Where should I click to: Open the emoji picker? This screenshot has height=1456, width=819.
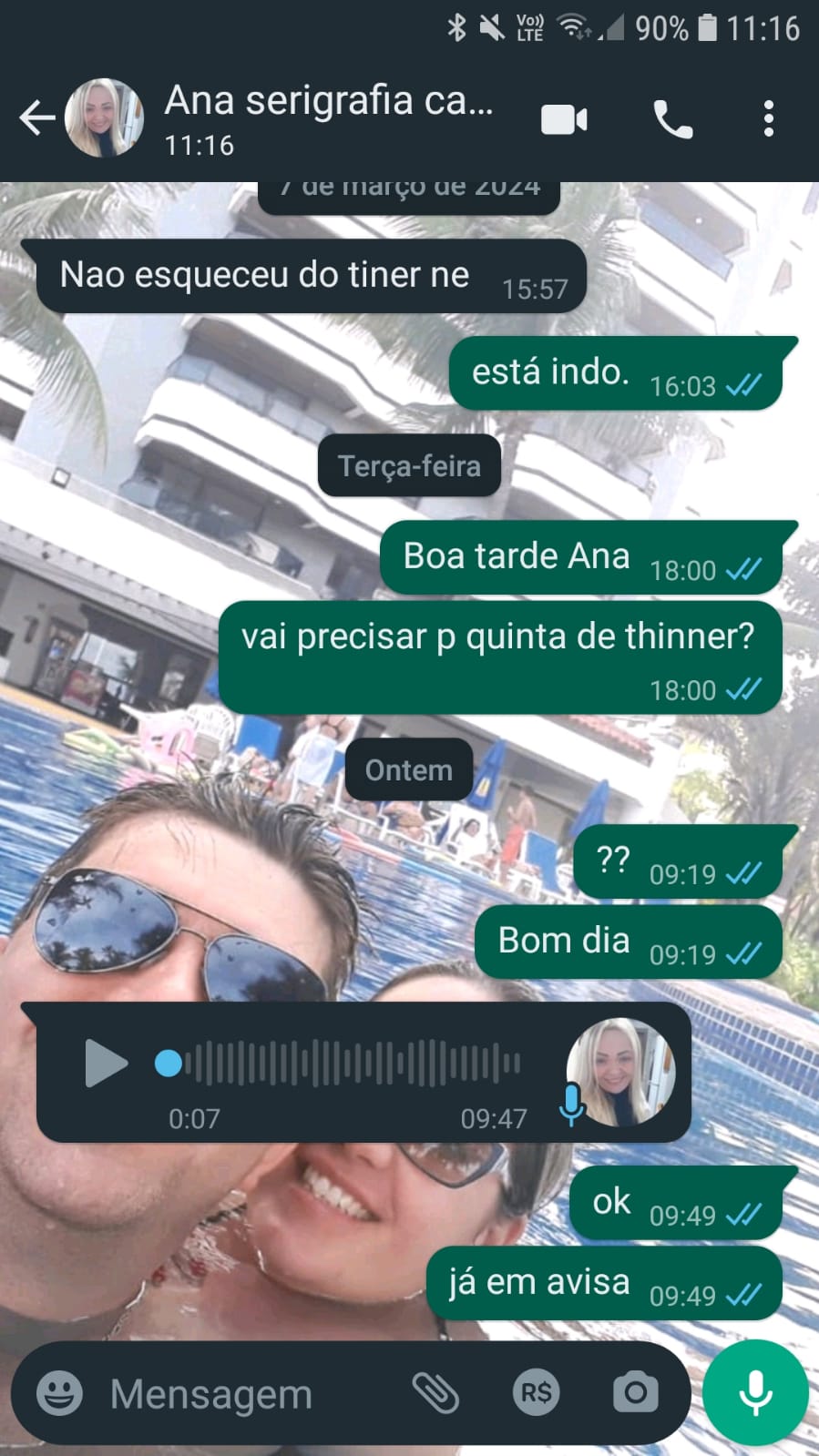(59, 1393)
